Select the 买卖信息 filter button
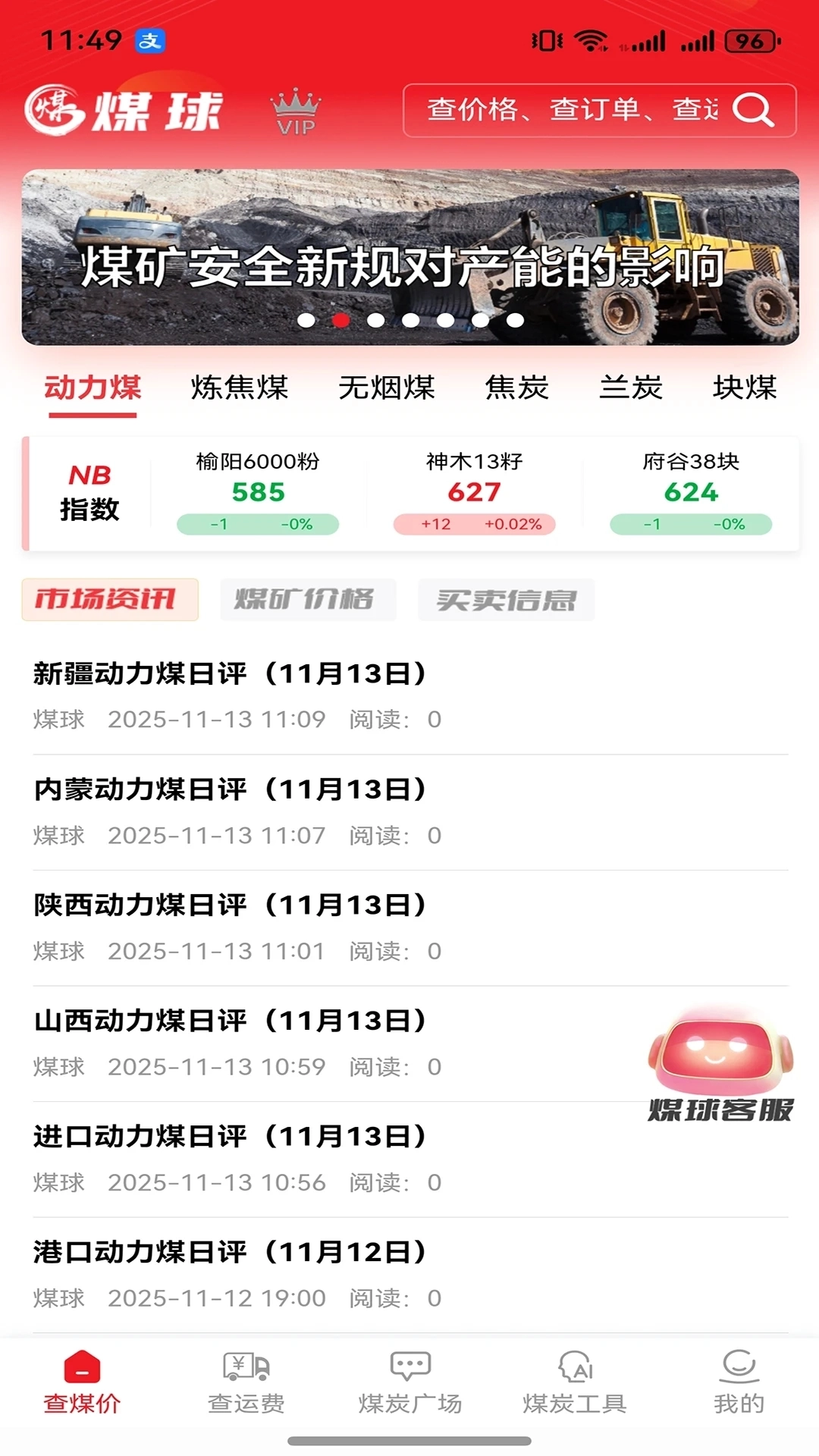Image resolution: width=819 pixels, height=1456 pixels. [506, 599]
